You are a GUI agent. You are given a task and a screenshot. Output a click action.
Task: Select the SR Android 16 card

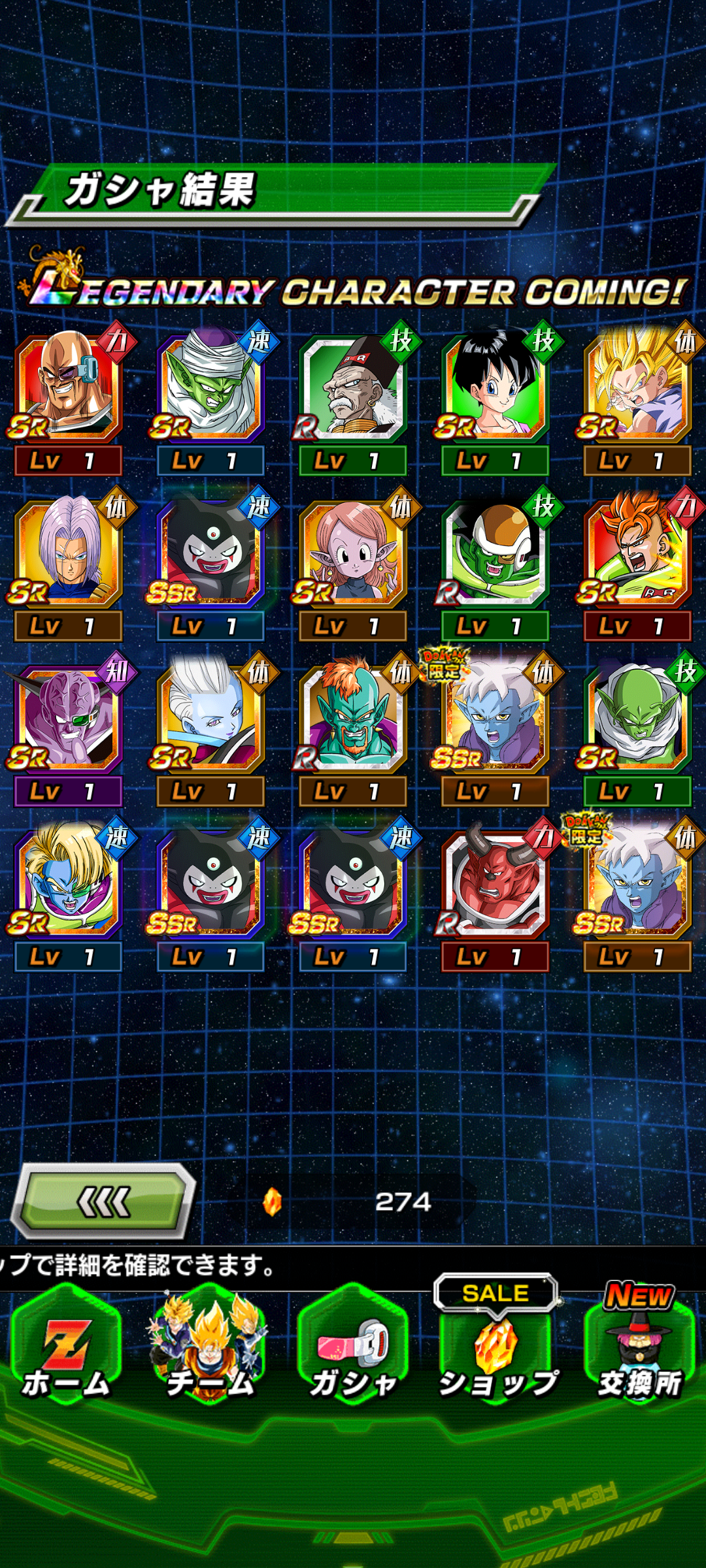pos(637,553)
